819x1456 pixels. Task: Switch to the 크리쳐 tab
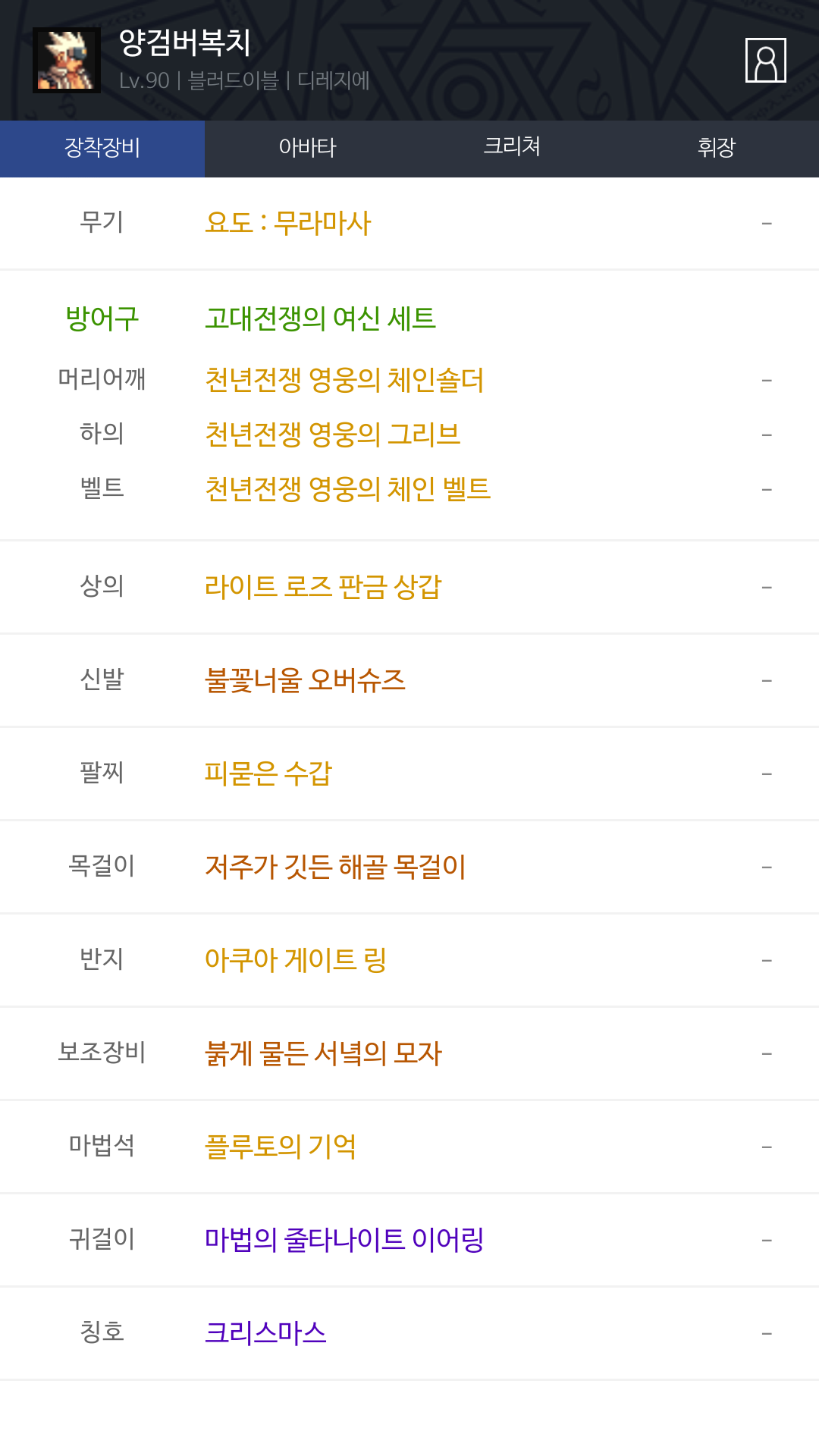tap(512, 148)
